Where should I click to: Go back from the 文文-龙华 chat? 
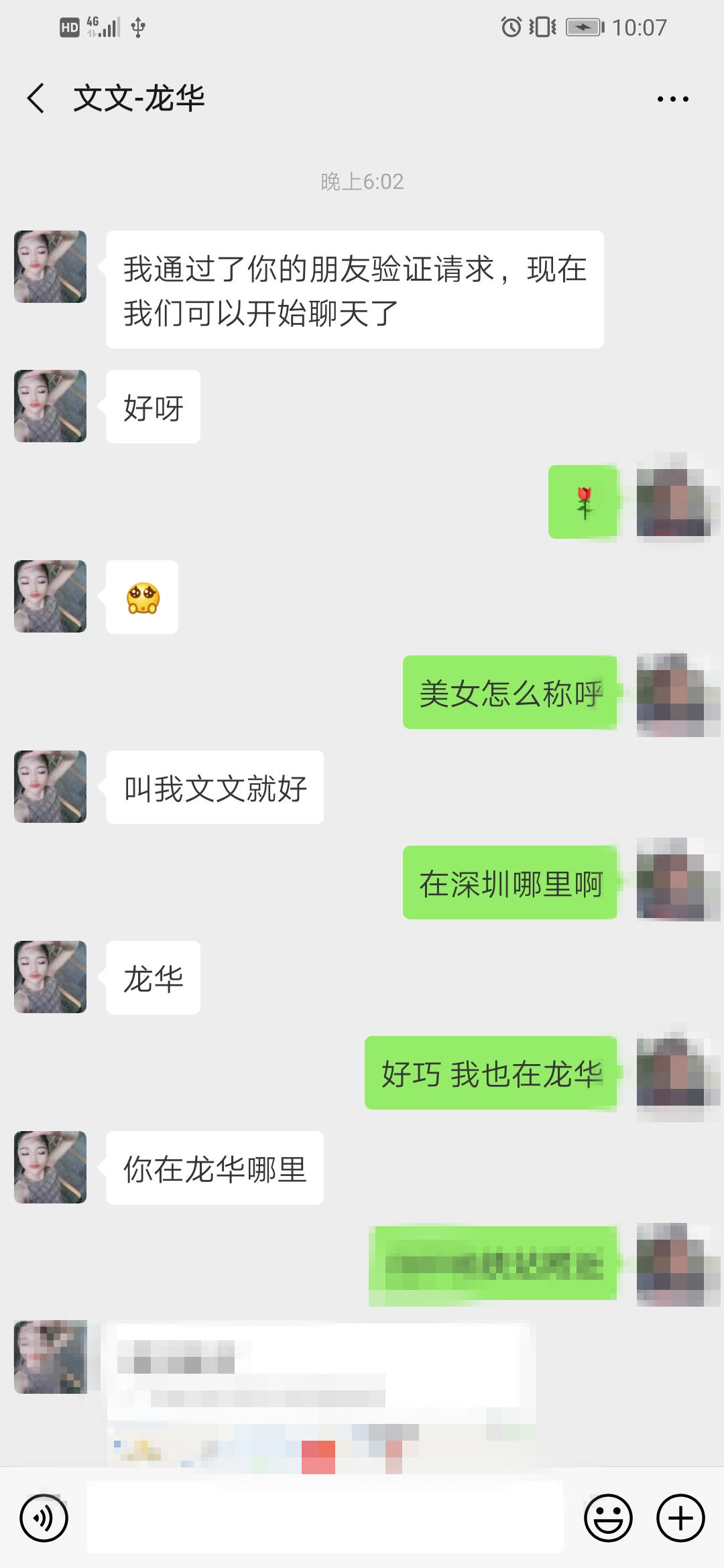[x=36, y=99]
